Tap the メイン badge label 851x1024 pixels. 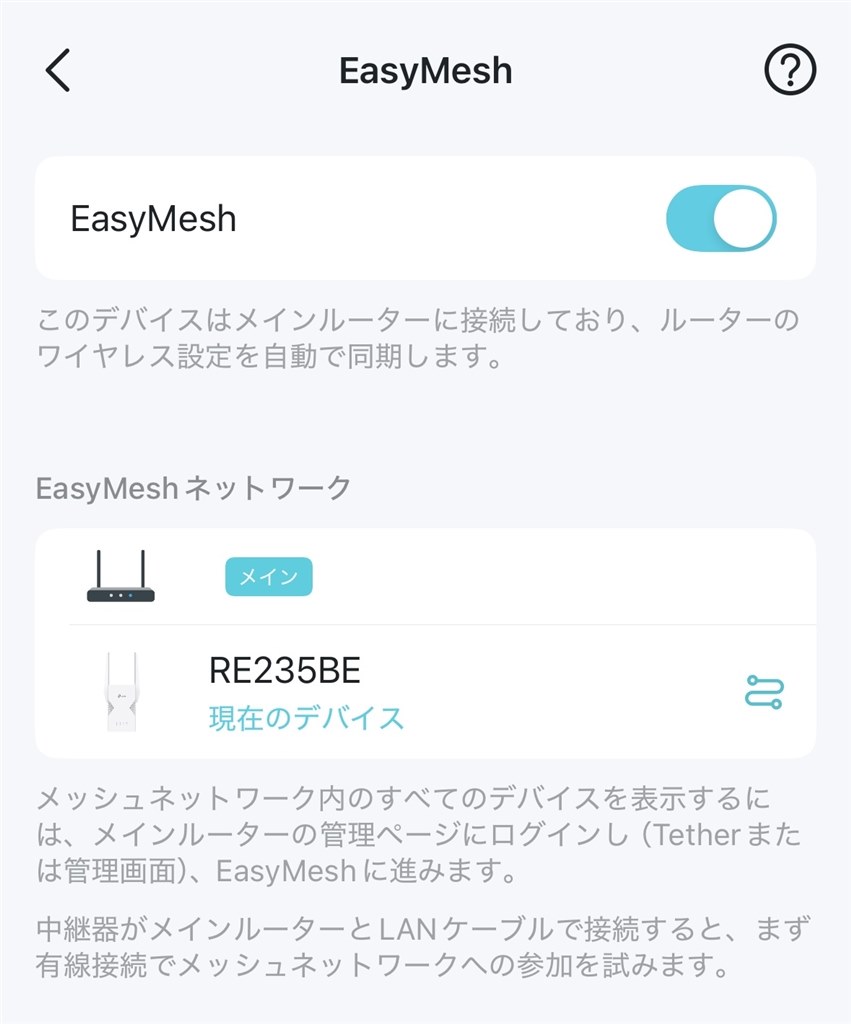click(268, 576)
